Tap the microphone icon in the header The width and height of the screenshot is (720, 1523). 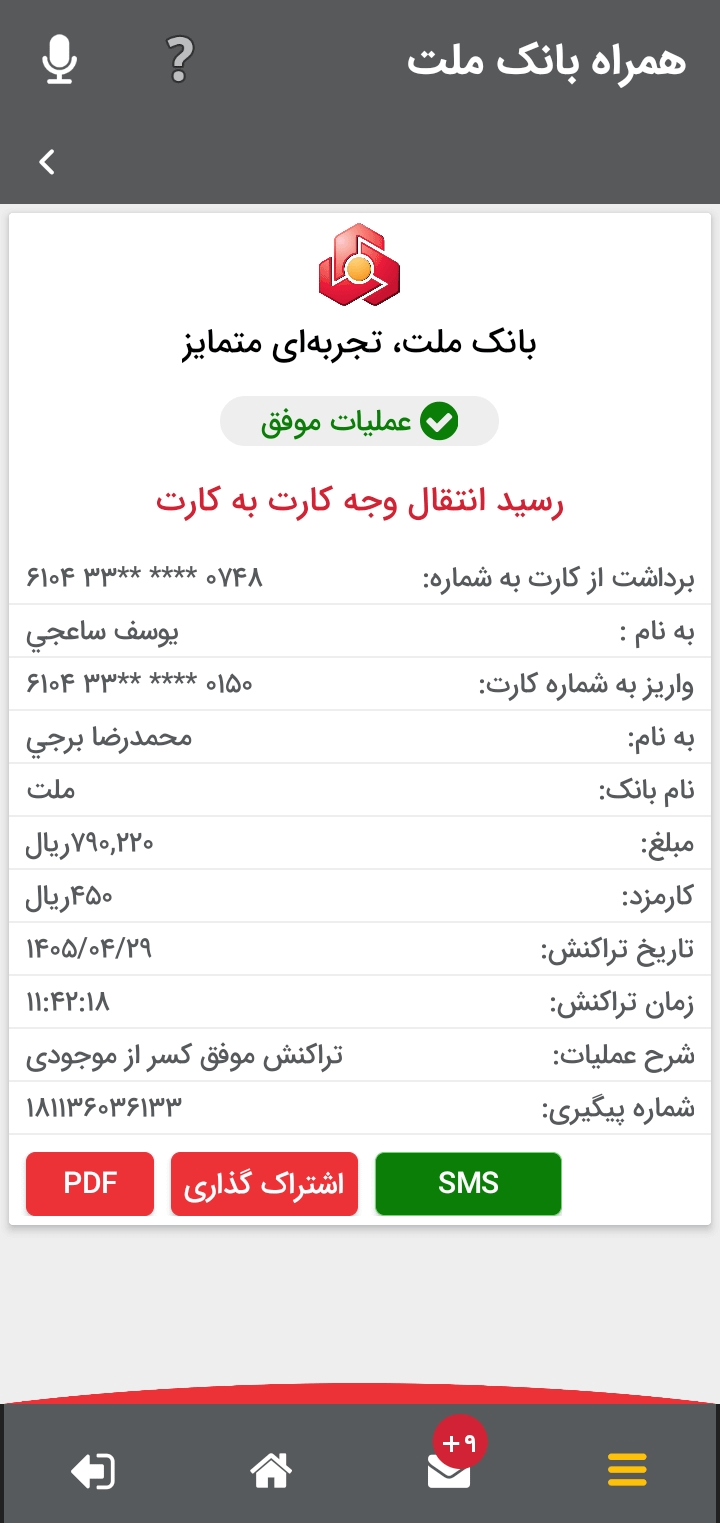pos(60,60)
